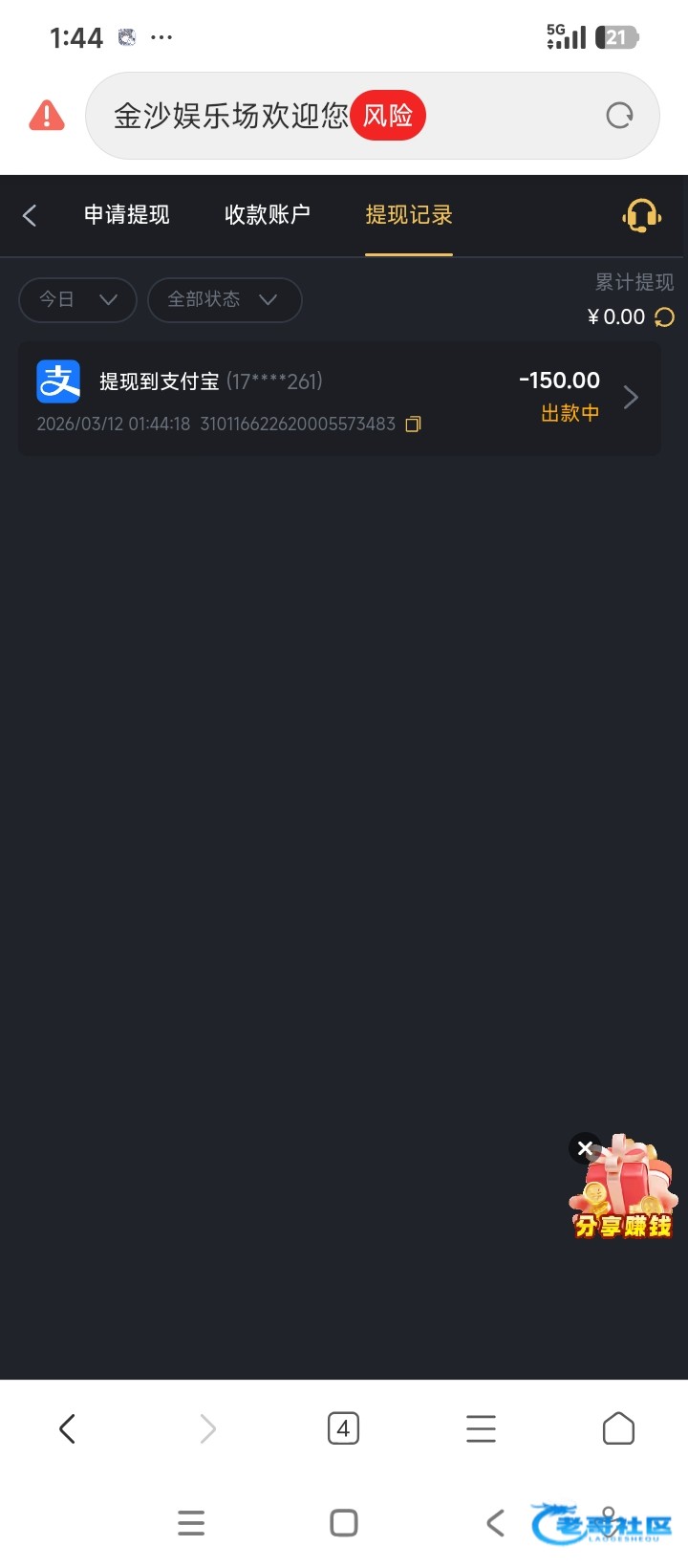Select the 提现记录 tab
688x1568 pixels.
[x=409, y=215]
